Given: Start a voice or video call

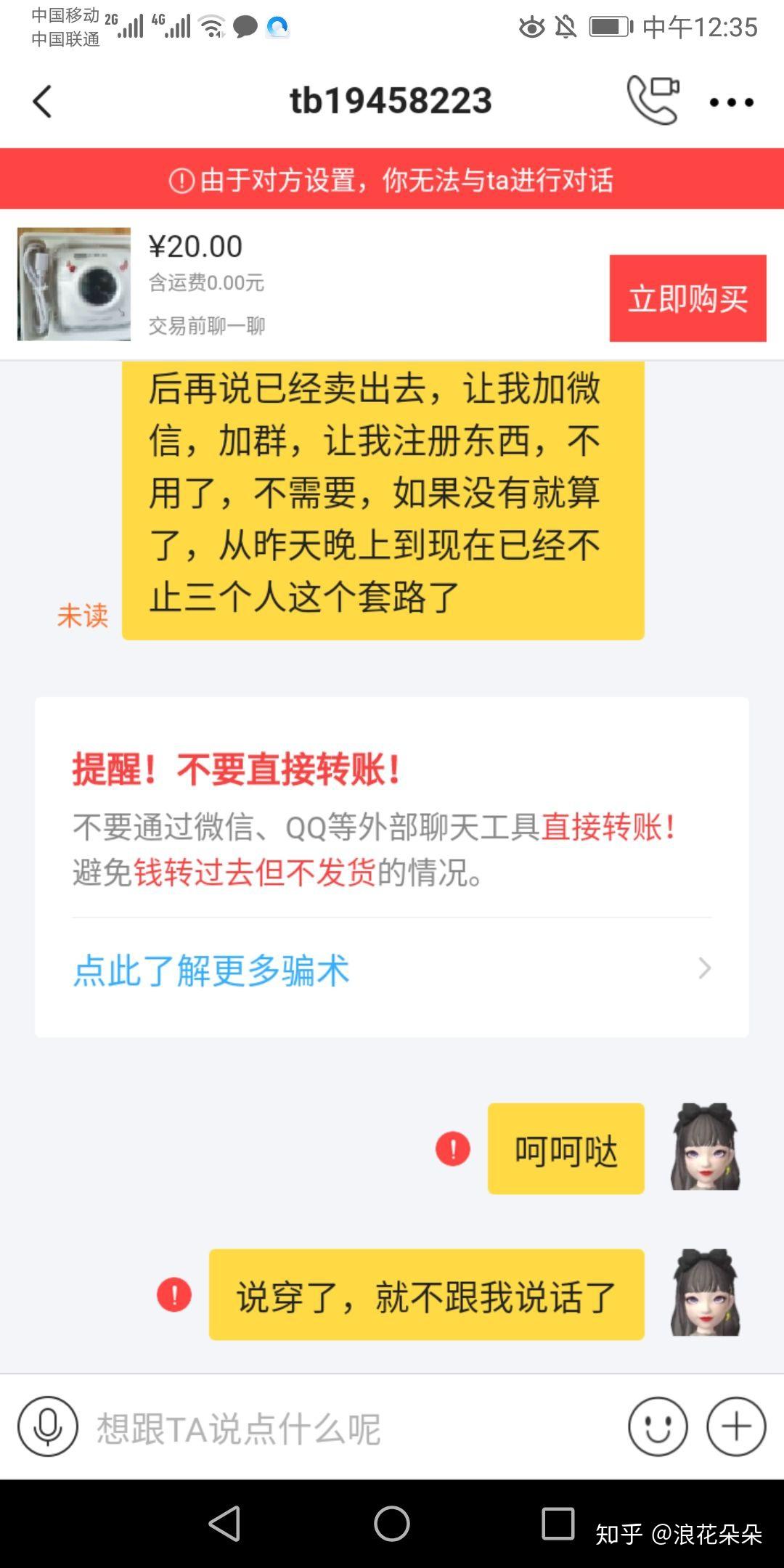Looking at the screenshot, I should (653, 100).
